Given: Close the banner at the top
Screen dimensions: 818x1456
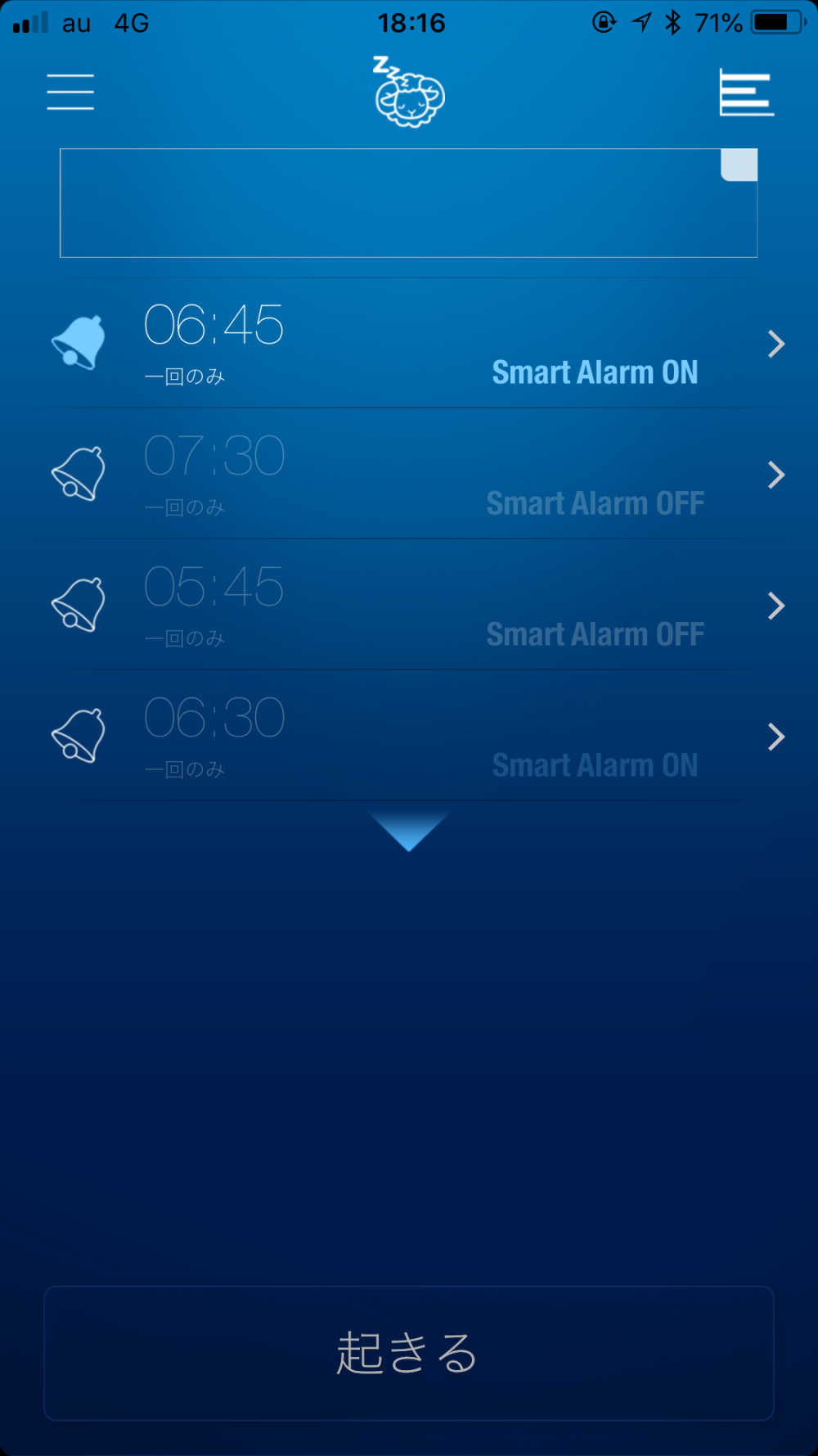Looking at the screenshot, I should [739, 165].
